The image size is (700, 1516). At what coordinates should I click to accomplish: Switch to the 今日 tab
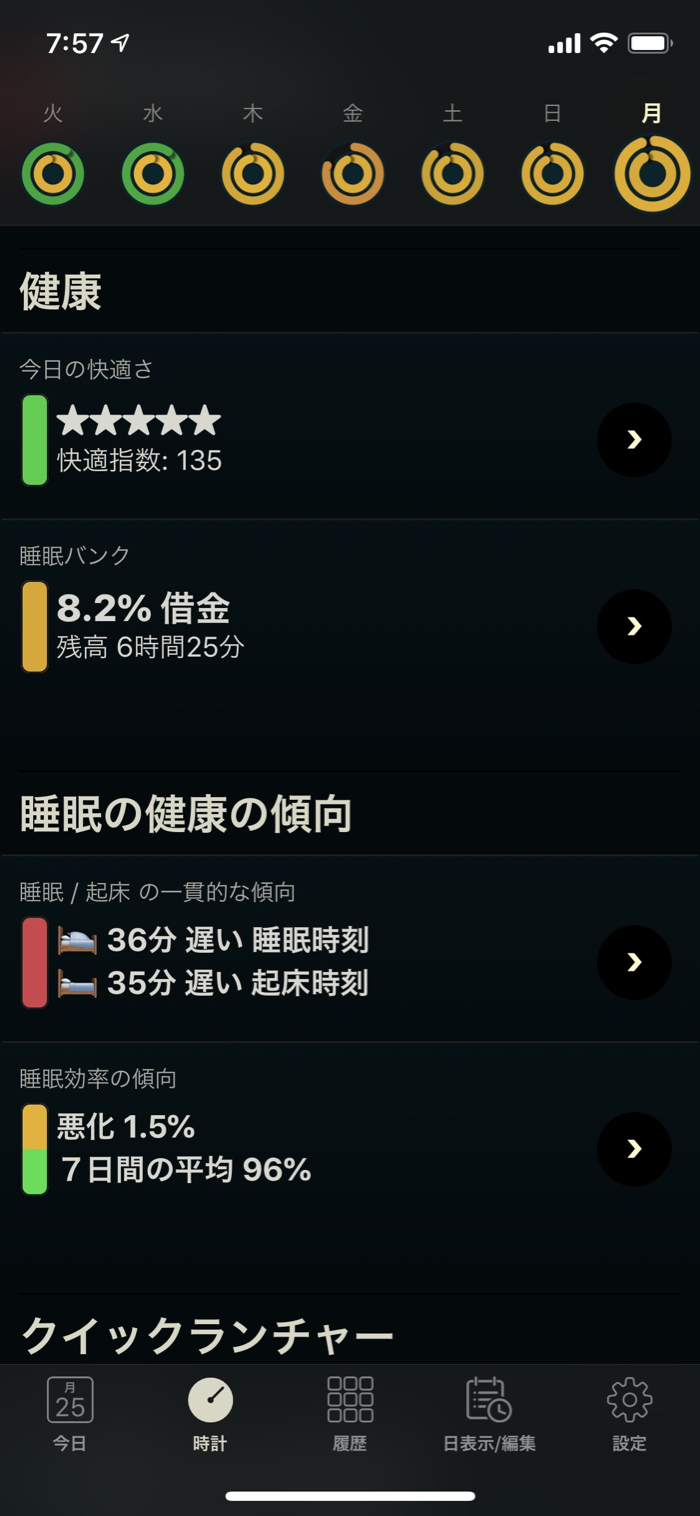(70, 1414)
